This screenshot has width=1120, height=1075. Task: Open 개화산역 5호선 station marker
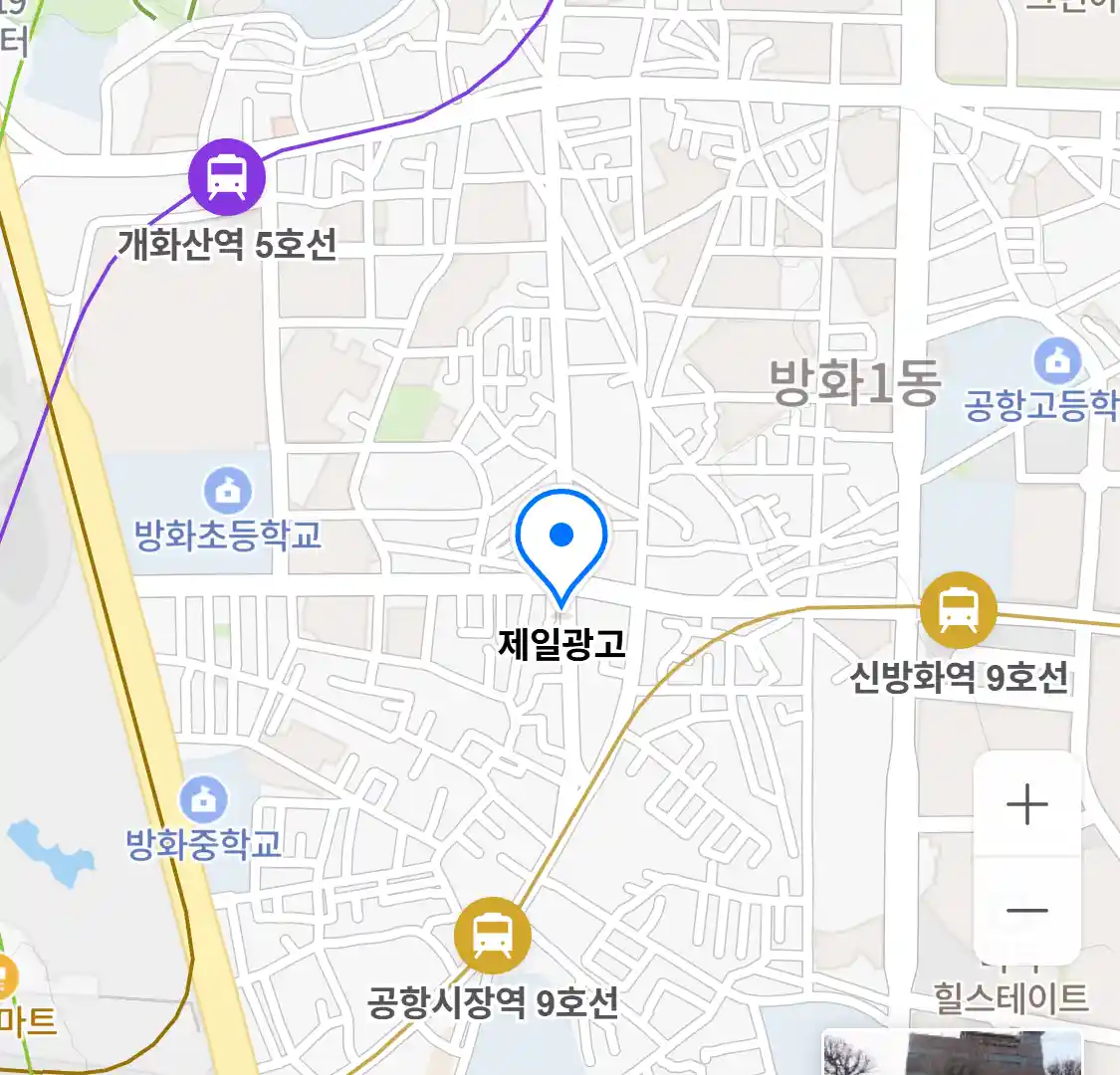227,177
